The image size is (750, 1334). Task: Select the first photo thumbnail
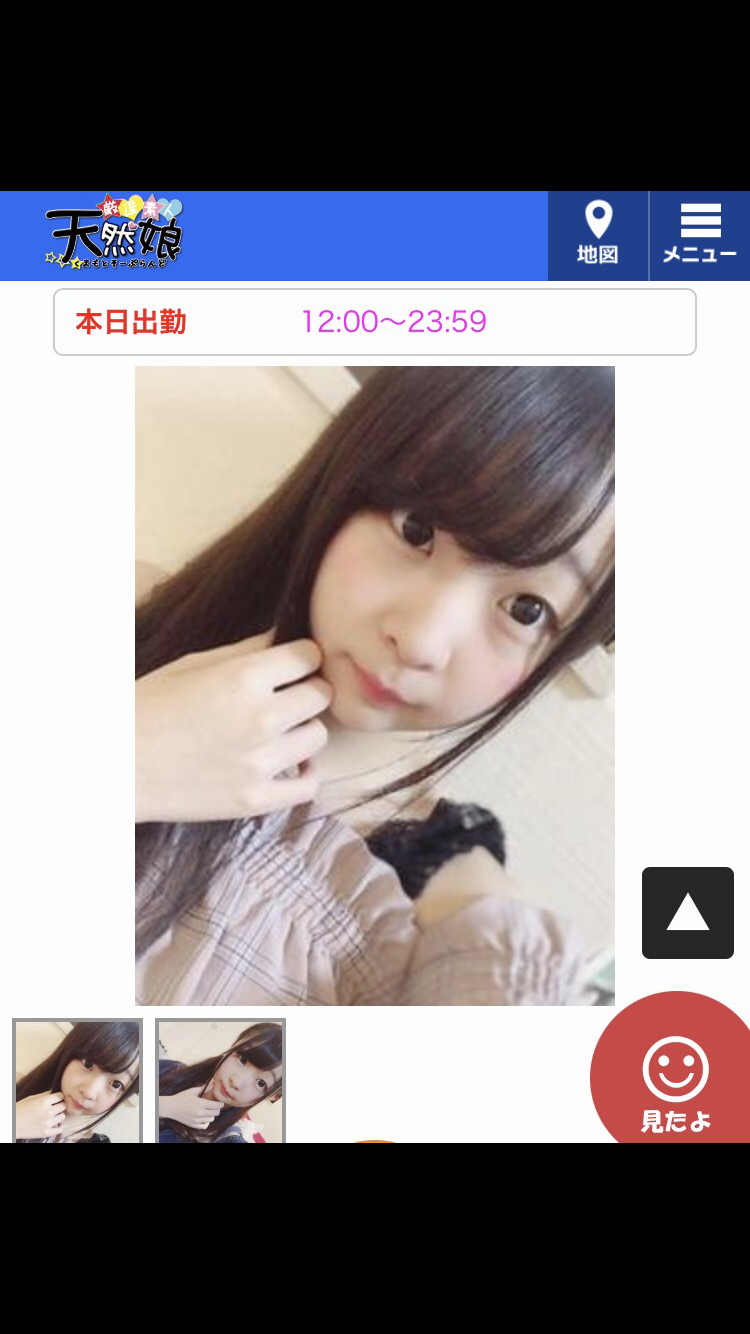pyautogui.click(x=77, y=1080)
